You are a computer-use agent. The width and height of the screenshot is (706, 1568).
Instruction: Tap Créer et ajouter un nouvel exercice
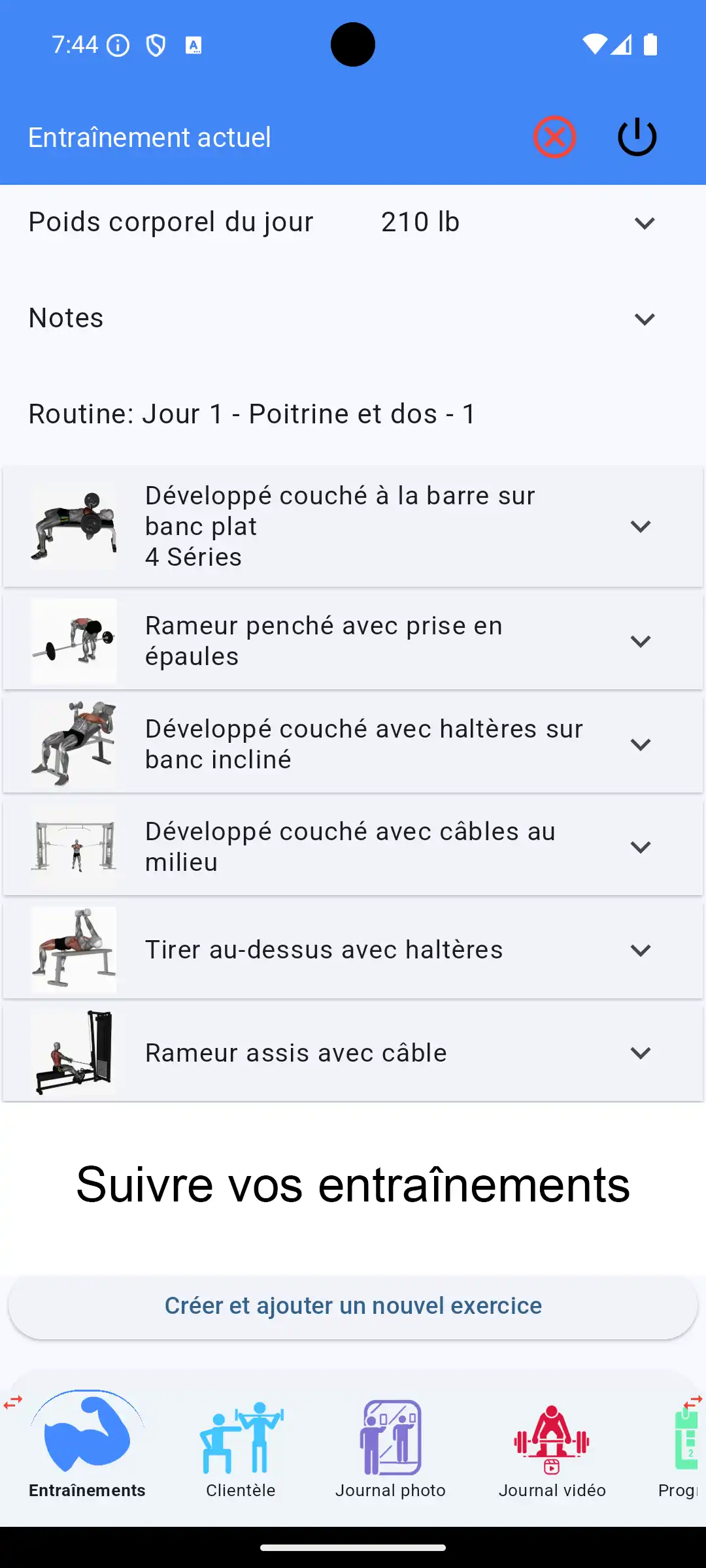click(353, 1305)
